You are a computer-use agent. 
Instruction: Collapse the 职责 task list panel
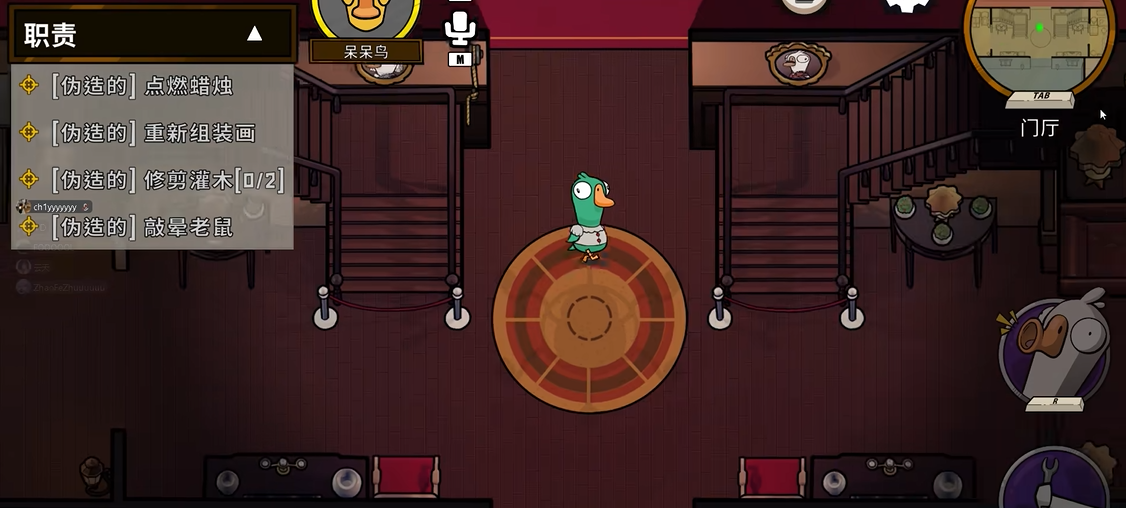[254, 34]
